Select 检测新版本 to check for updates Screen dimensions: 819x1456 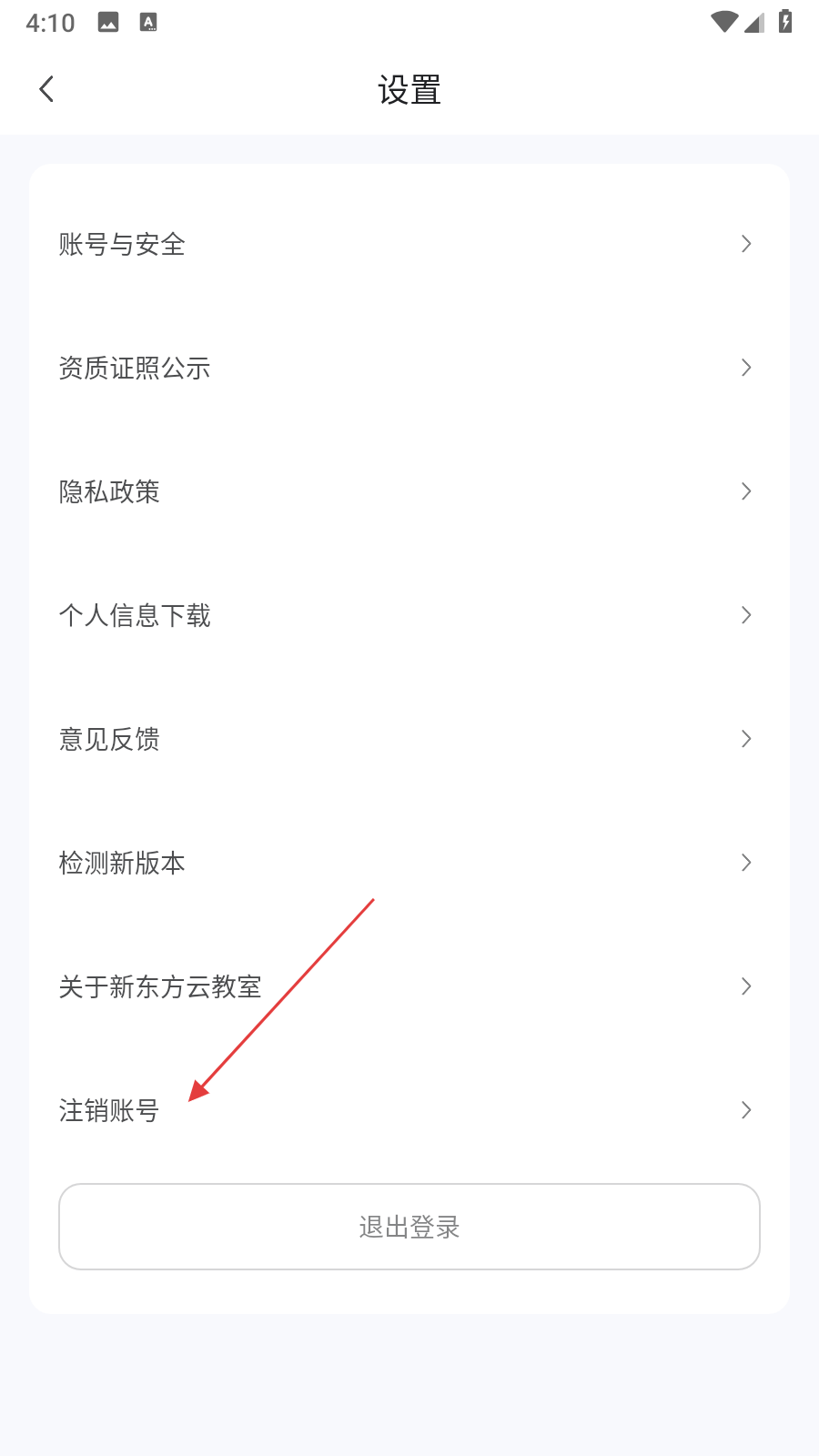tap(409, 863)
